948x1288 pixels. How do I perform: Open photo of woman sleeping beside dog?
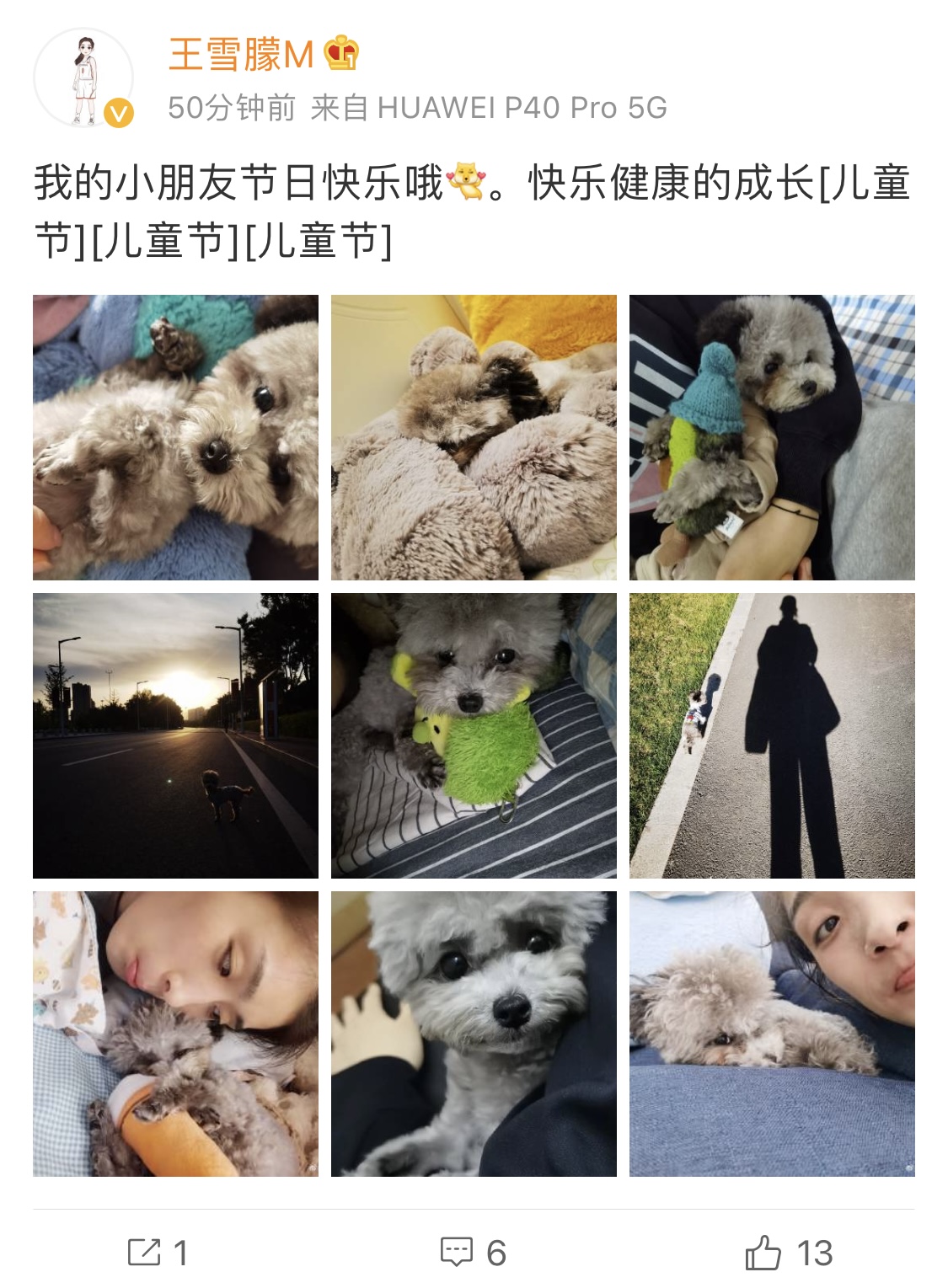pos(175,1034)
